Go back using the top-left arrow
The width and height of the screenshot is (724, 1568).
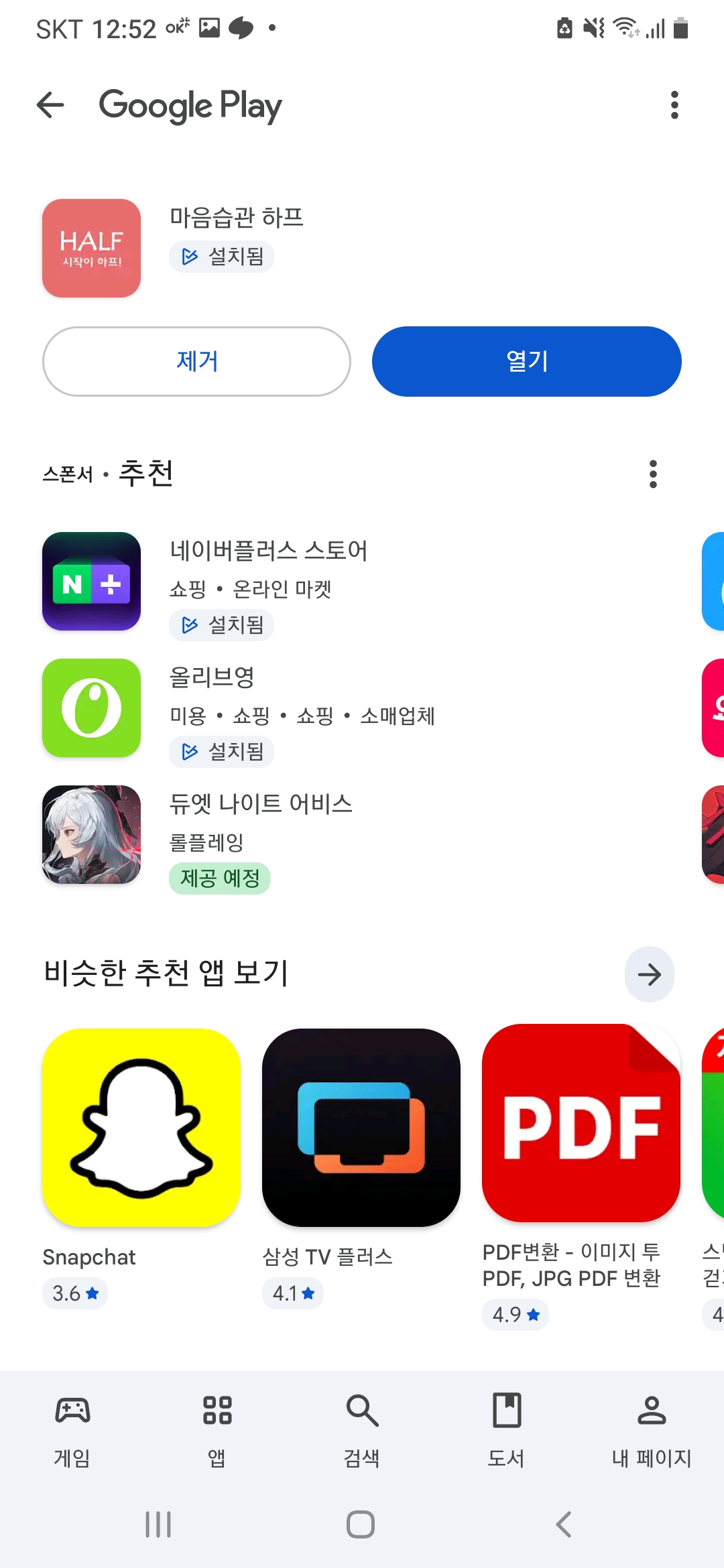pos(50,105)
